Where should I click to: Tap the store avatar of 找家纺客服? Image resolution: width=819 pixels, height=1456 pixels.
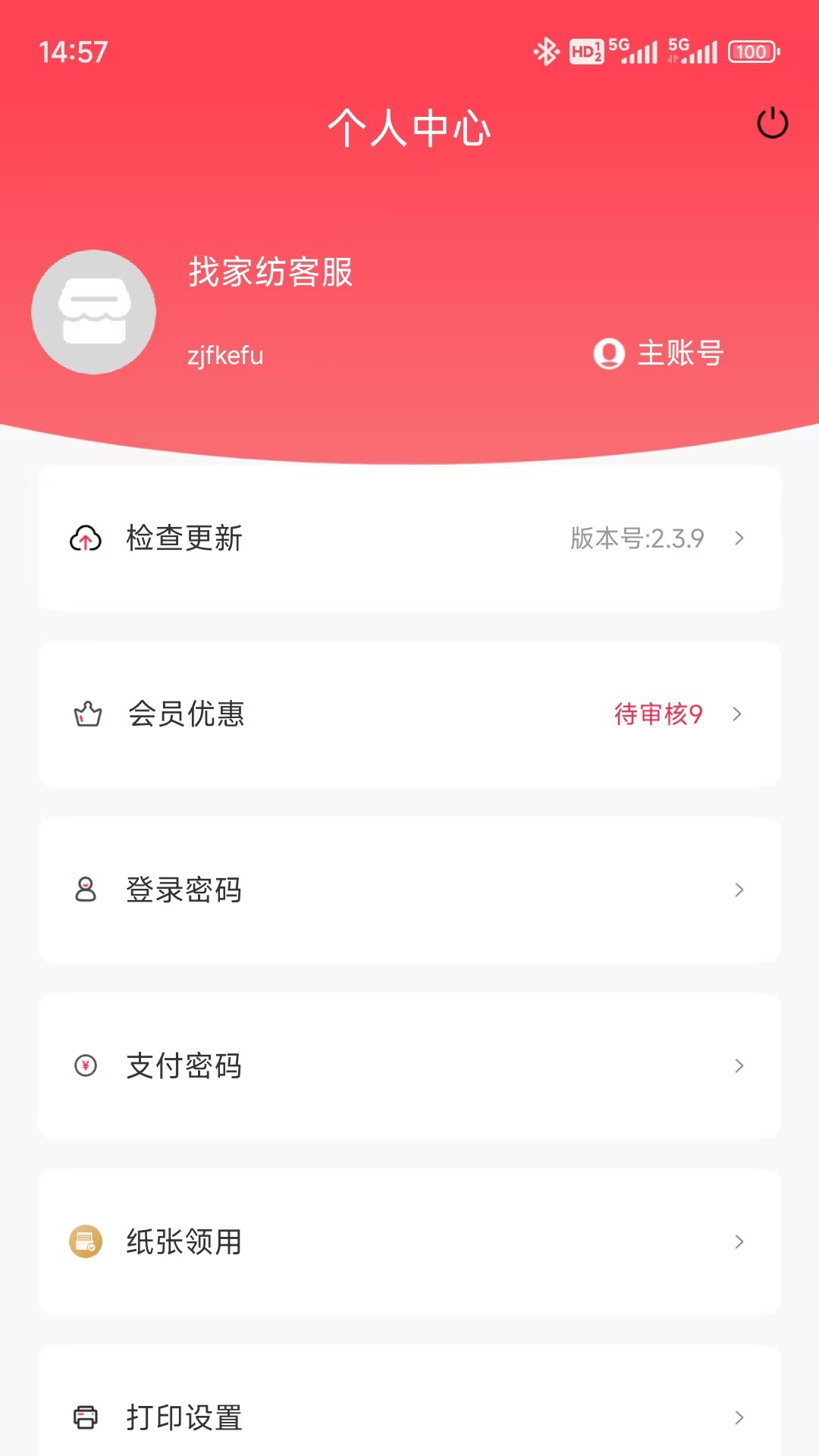[x=93, y=311]
